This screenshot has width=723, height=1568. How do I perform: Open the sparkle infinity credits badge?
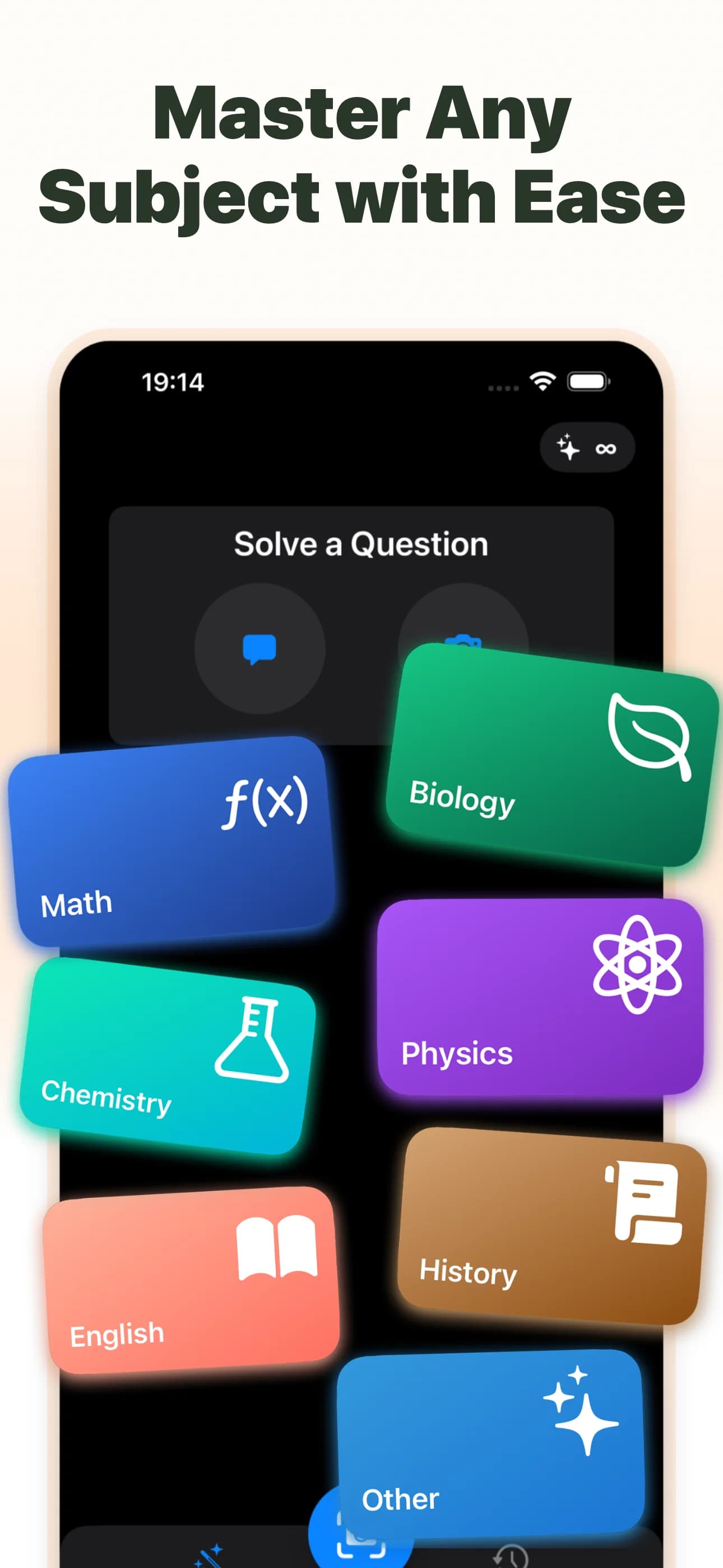(x=586, y=449)
